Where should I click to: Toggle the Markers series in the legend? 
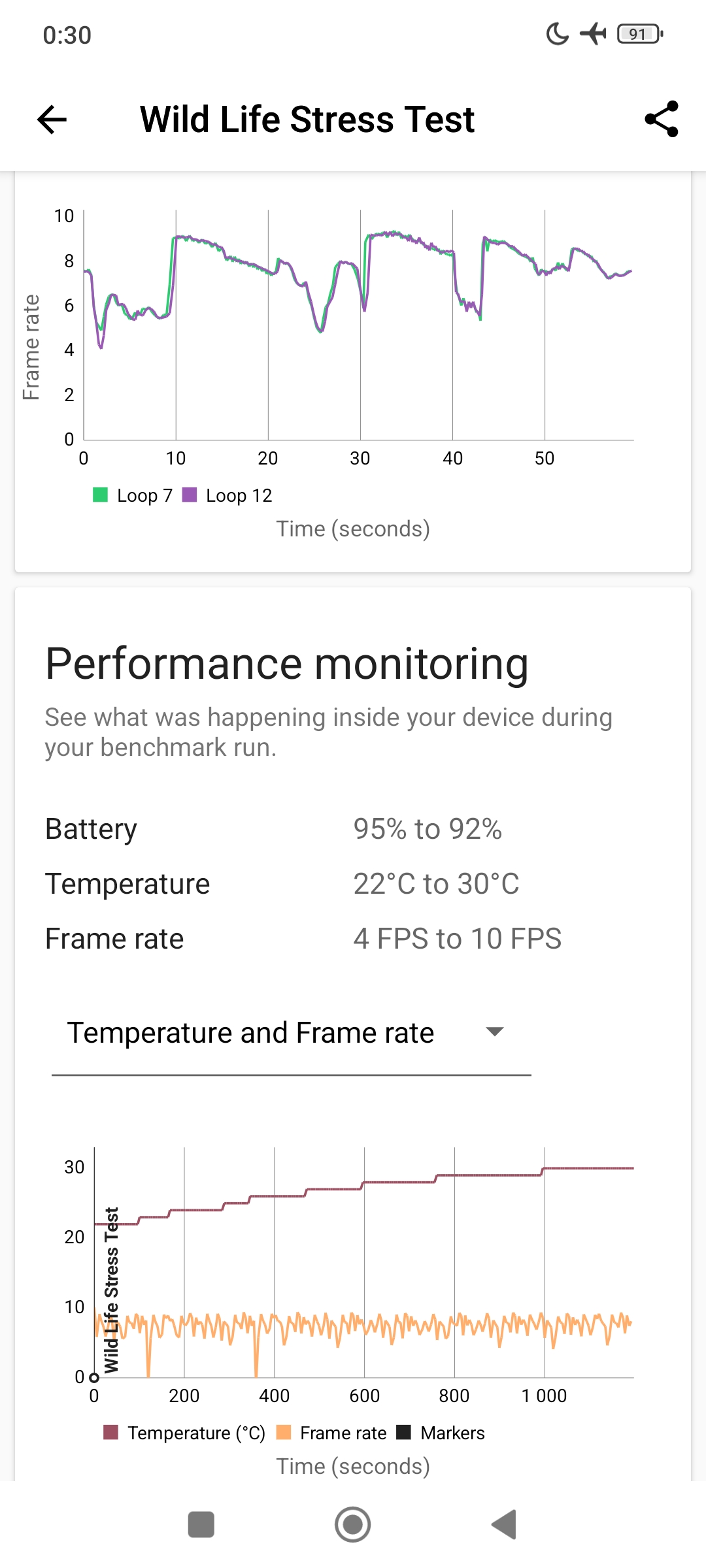(441, 1433)
